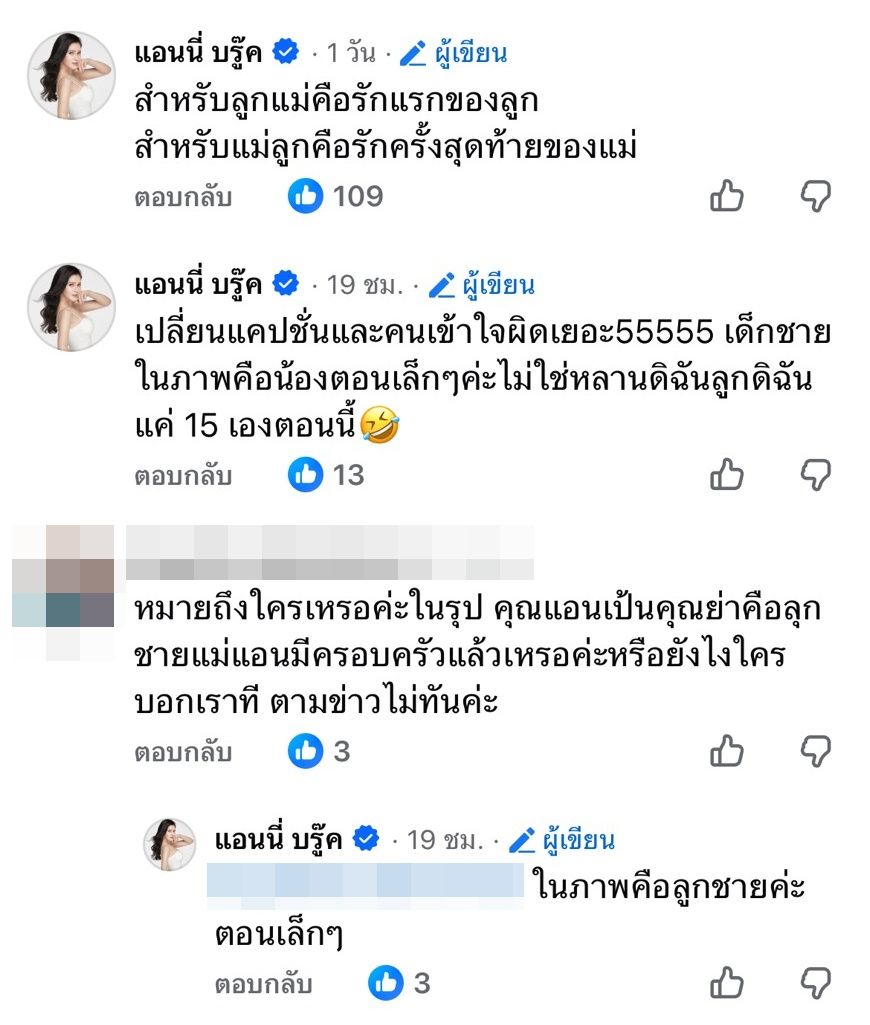Like the comment mentioning '15 เองตอนนี้'
870x1025 pixels.
click(727, 475)
